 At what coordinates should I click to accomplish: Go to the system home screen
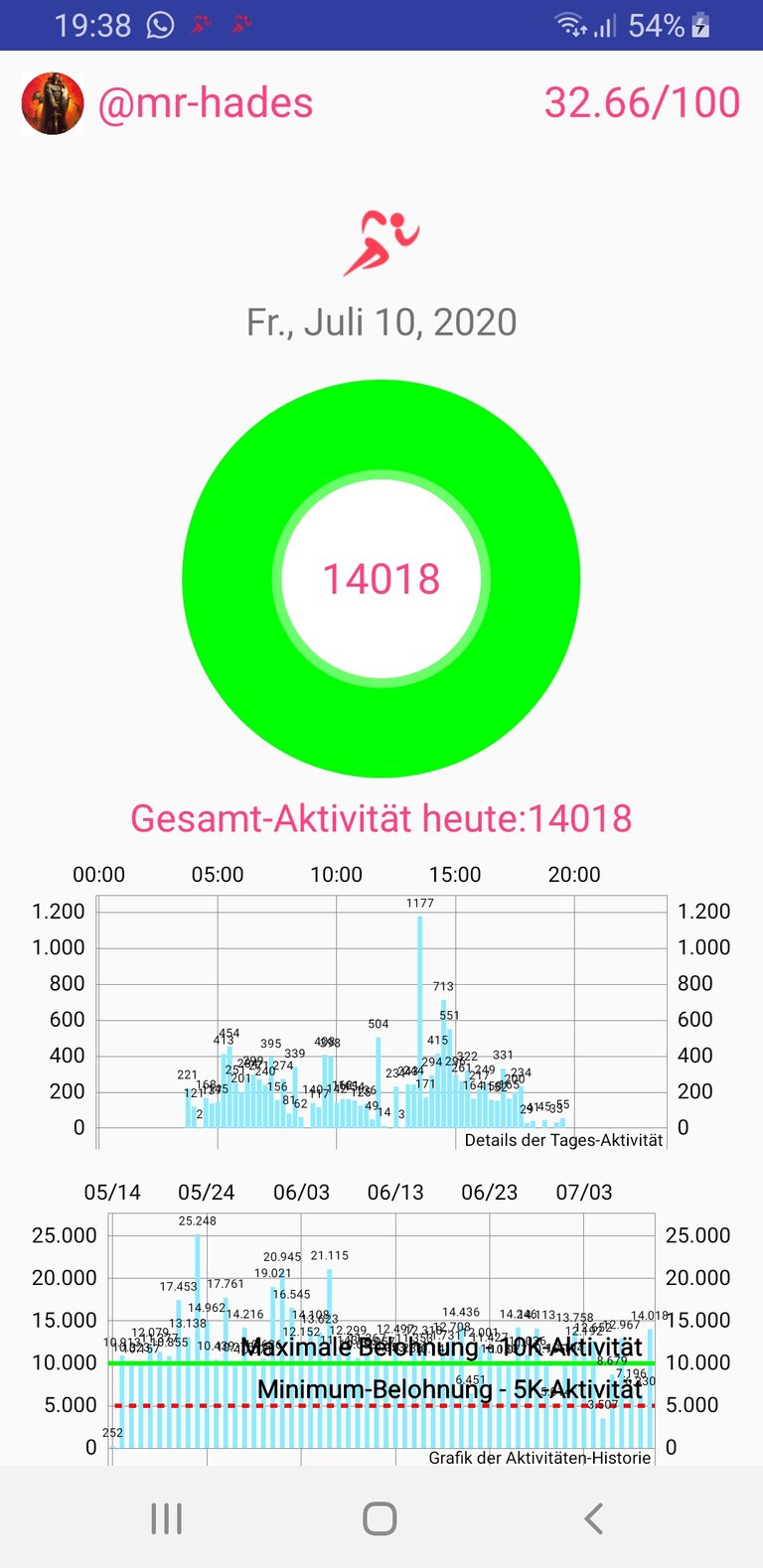(x=380, y=1518)
